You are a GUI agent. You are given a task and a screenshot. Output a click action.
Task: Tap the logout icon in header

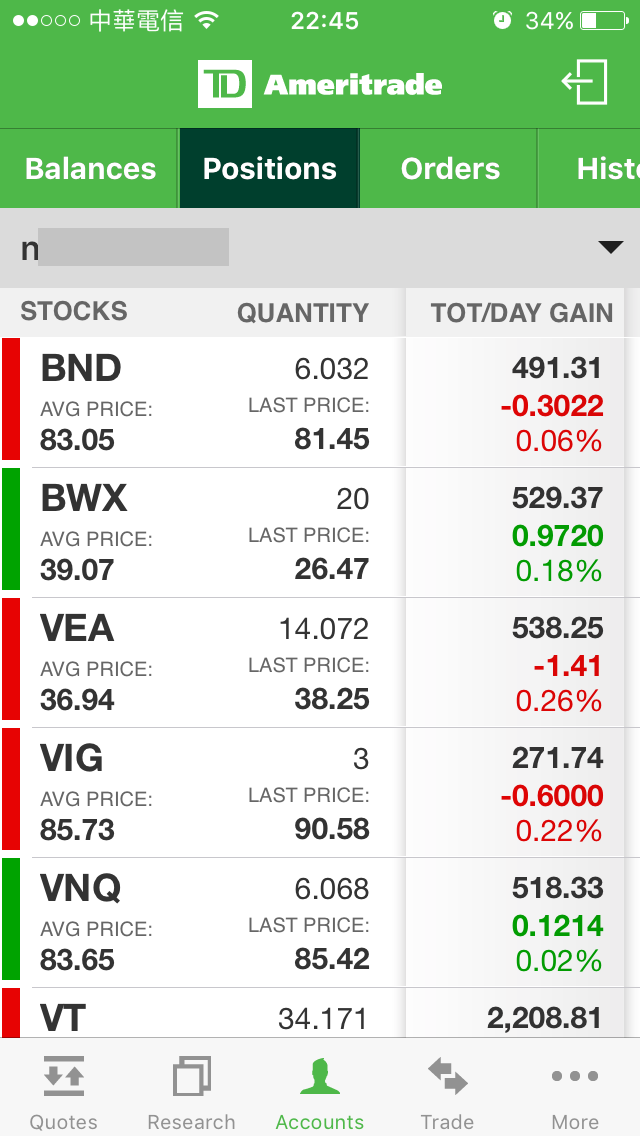pyautogui.click(x=585, y=83)
